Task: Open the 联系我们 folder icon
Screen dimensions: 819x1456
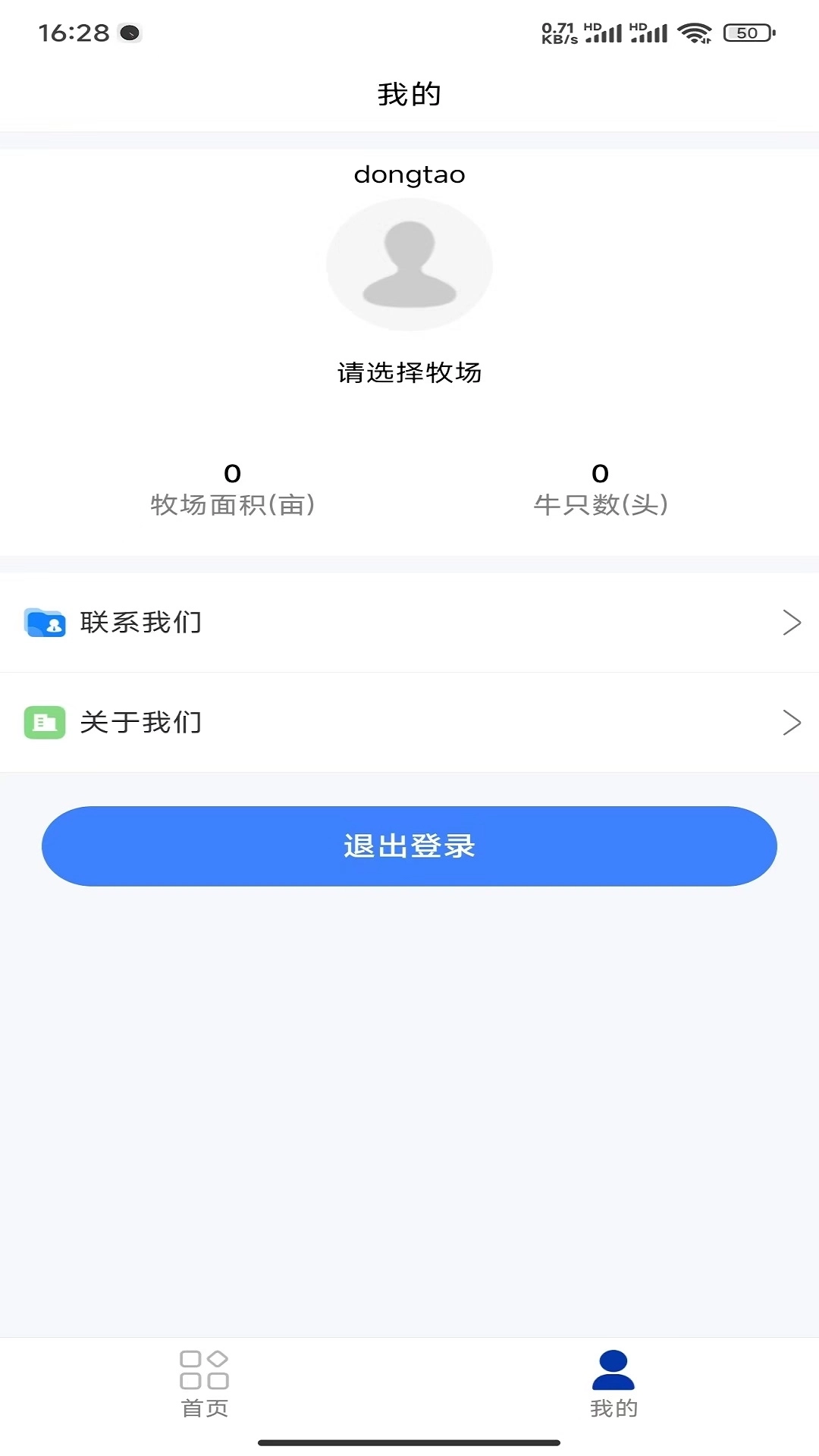Action: pos(45,623)
